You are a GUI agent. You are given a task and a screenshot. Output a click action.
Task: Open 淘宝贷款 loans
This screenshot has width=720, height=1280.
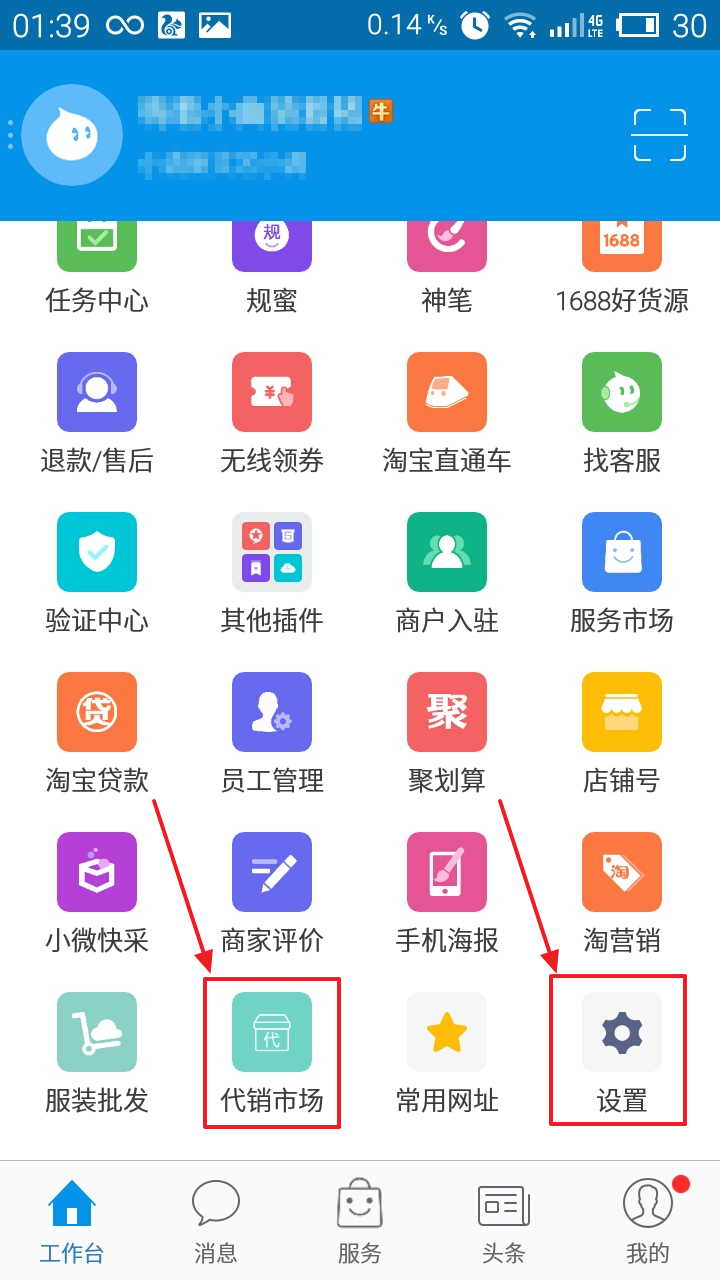tap(97, 734)
